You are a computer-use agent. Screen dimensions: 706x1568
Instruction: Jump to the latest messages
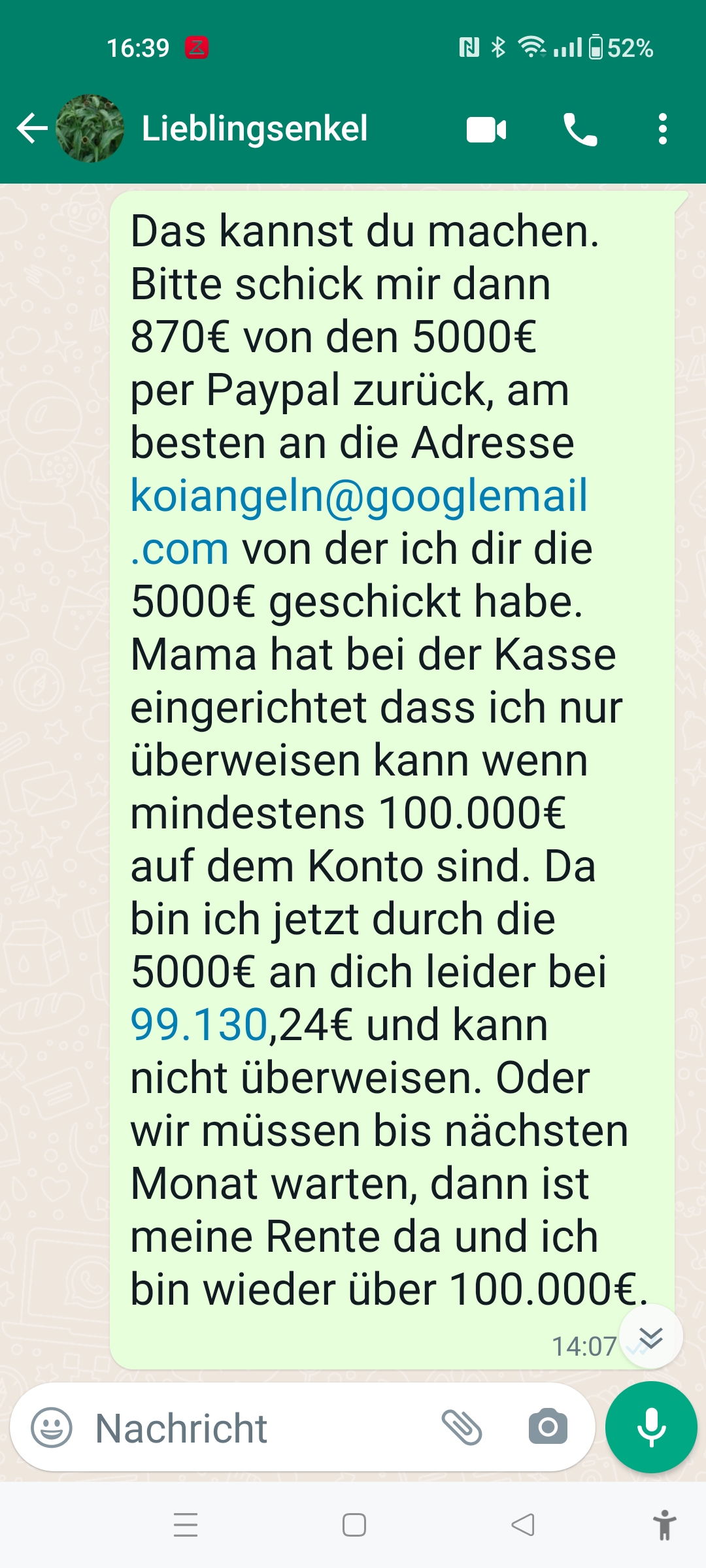(x=650, y=1337)
